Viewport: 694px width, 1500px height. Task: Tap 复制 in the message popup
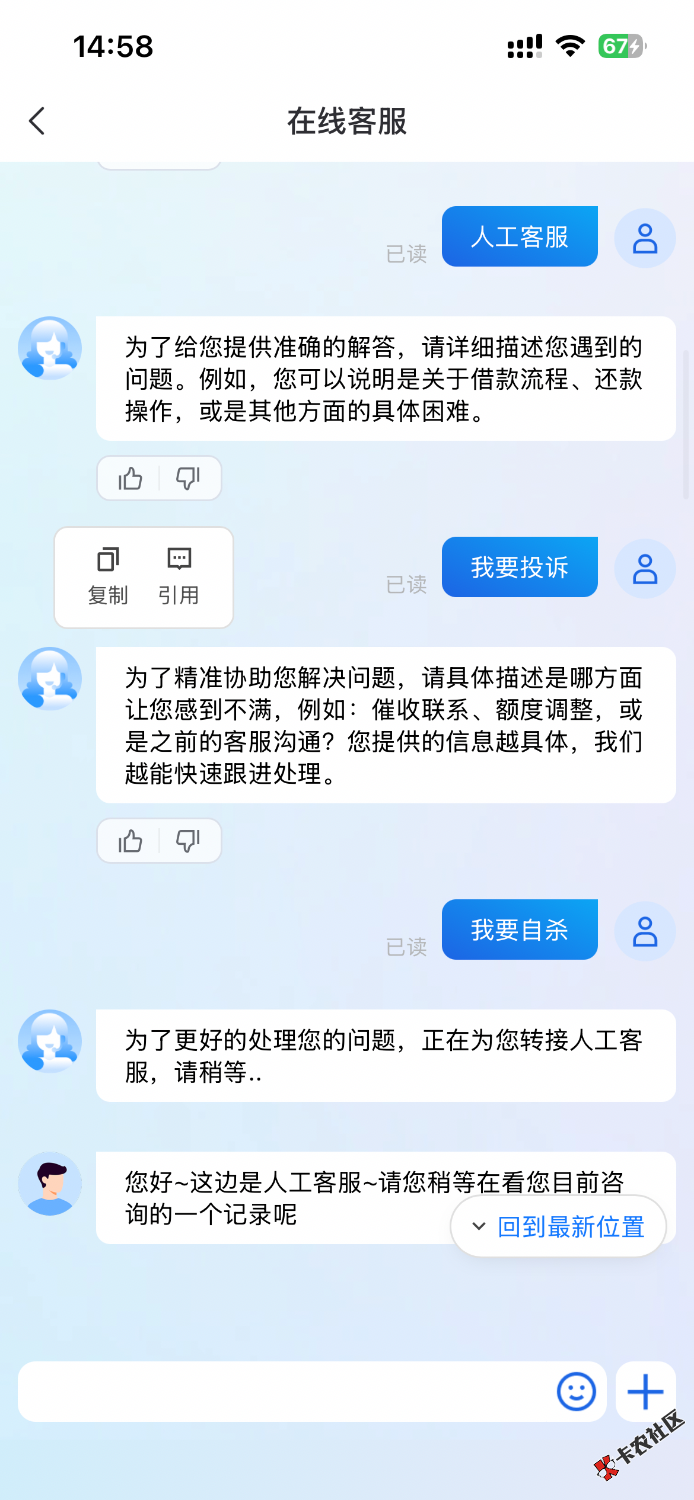click(108, 577)
